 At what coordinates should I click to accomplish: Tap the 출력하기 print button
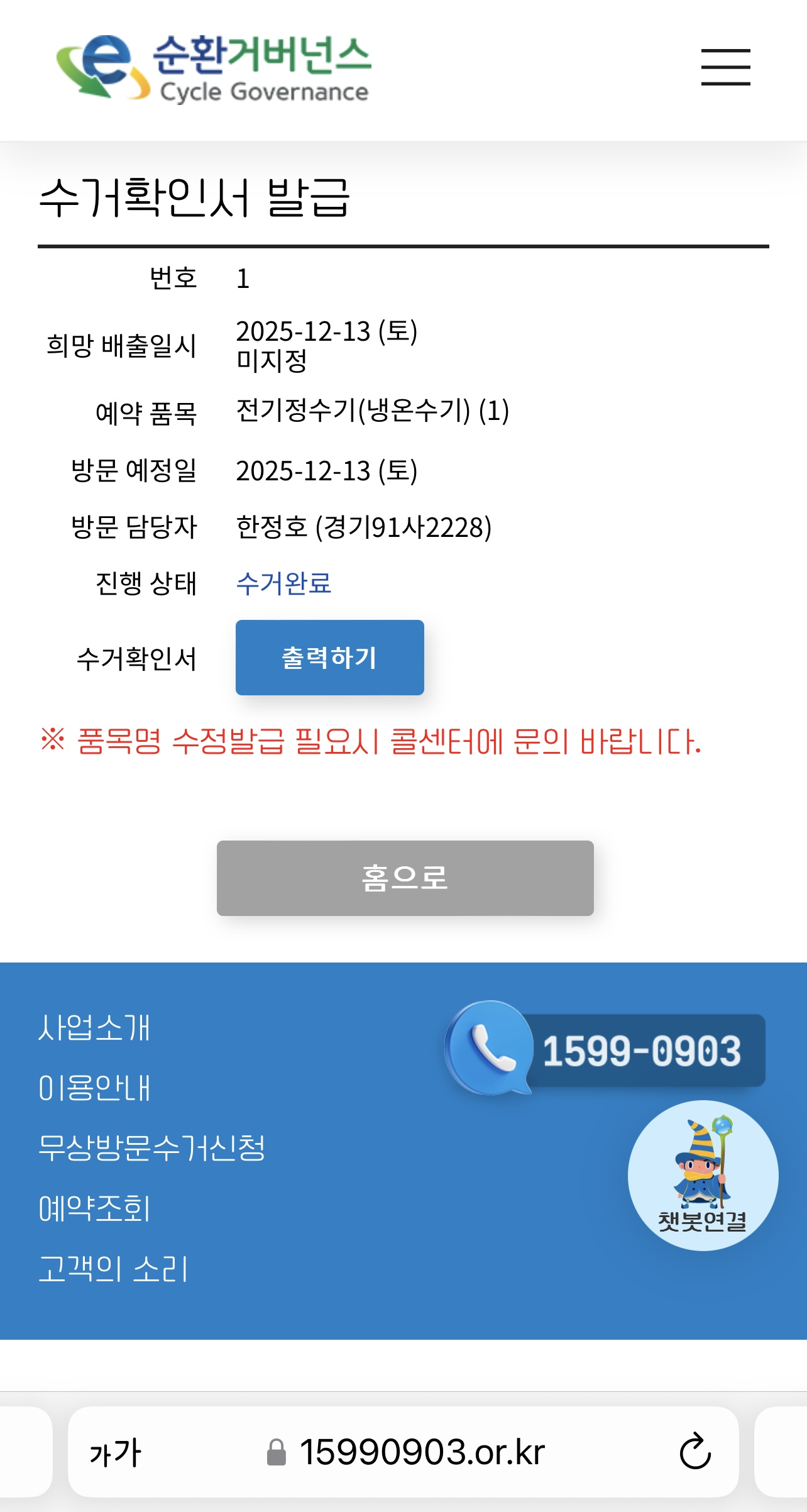(329, 658)
